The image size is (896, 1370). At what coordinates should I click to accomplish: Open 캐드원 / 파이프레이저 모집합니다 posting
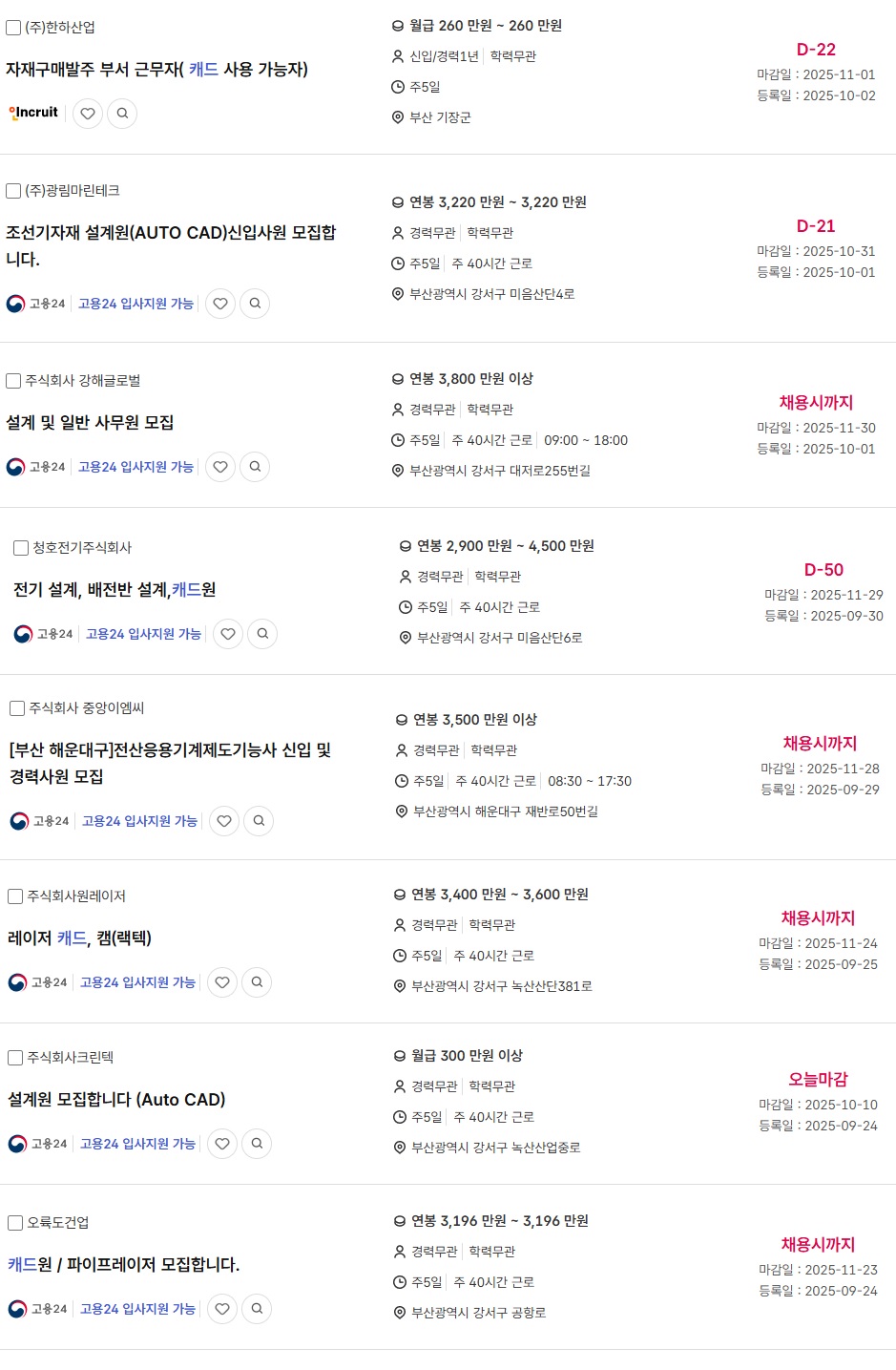coord(123,1265)
